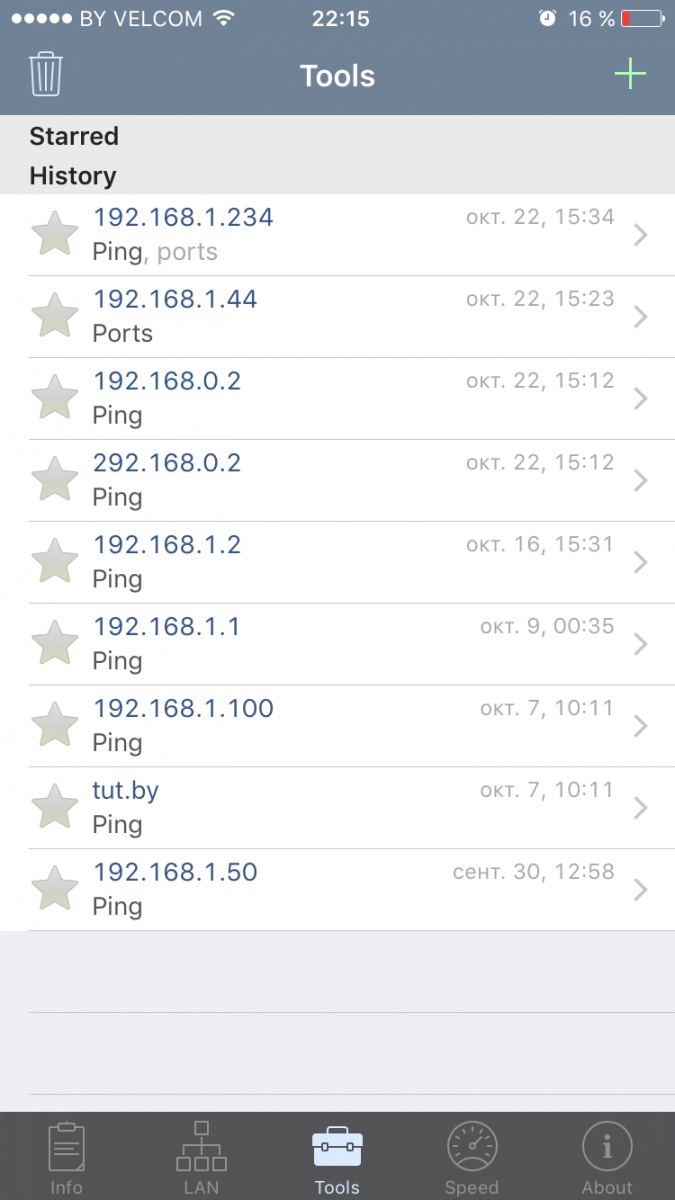
Task: Star the tut.by entry
Action: point(55,808)
